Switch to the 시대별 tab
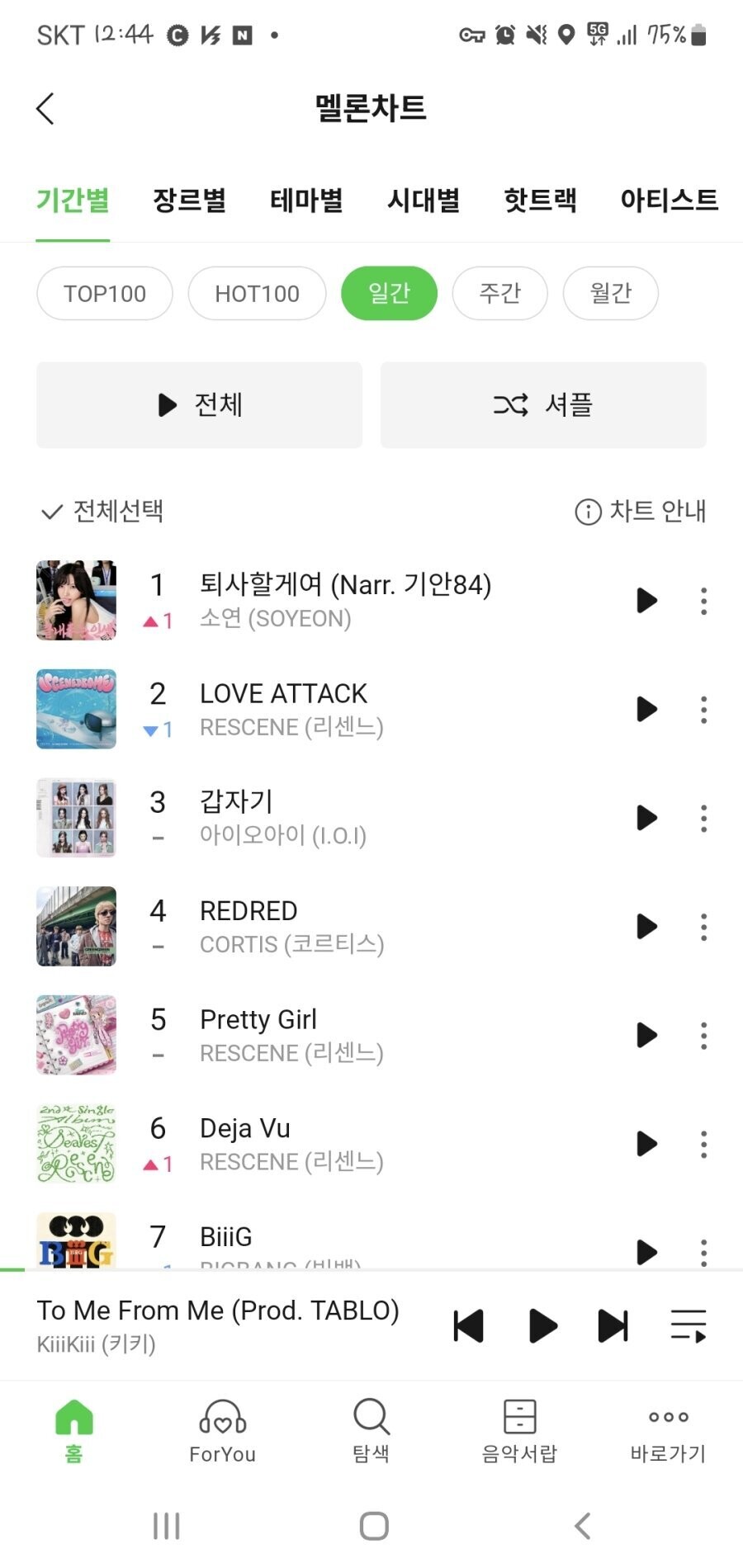Image resolution: width=743 pixels, height=1568 pixels. 424,200
